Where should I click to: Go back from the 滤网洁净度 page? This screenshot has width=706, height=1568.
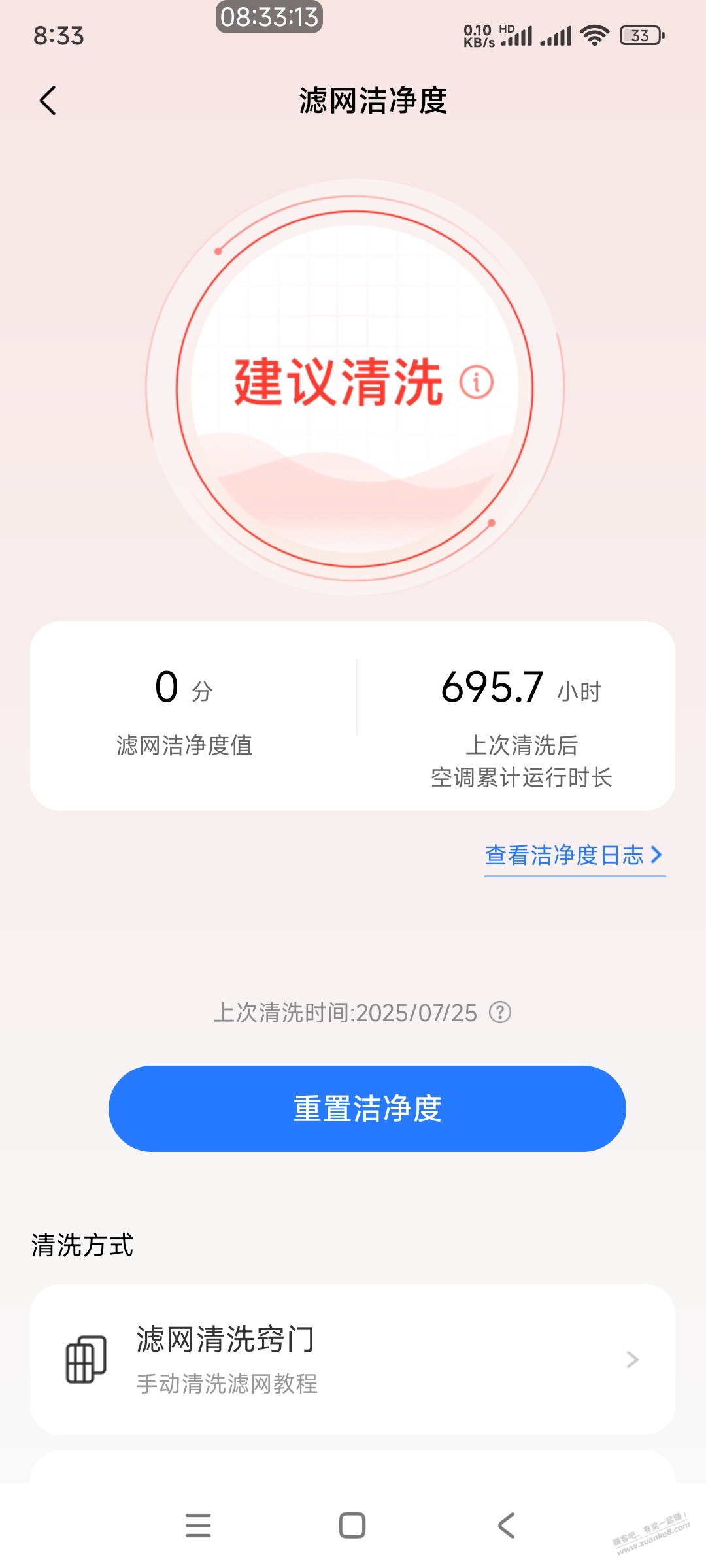click(48, 101)
